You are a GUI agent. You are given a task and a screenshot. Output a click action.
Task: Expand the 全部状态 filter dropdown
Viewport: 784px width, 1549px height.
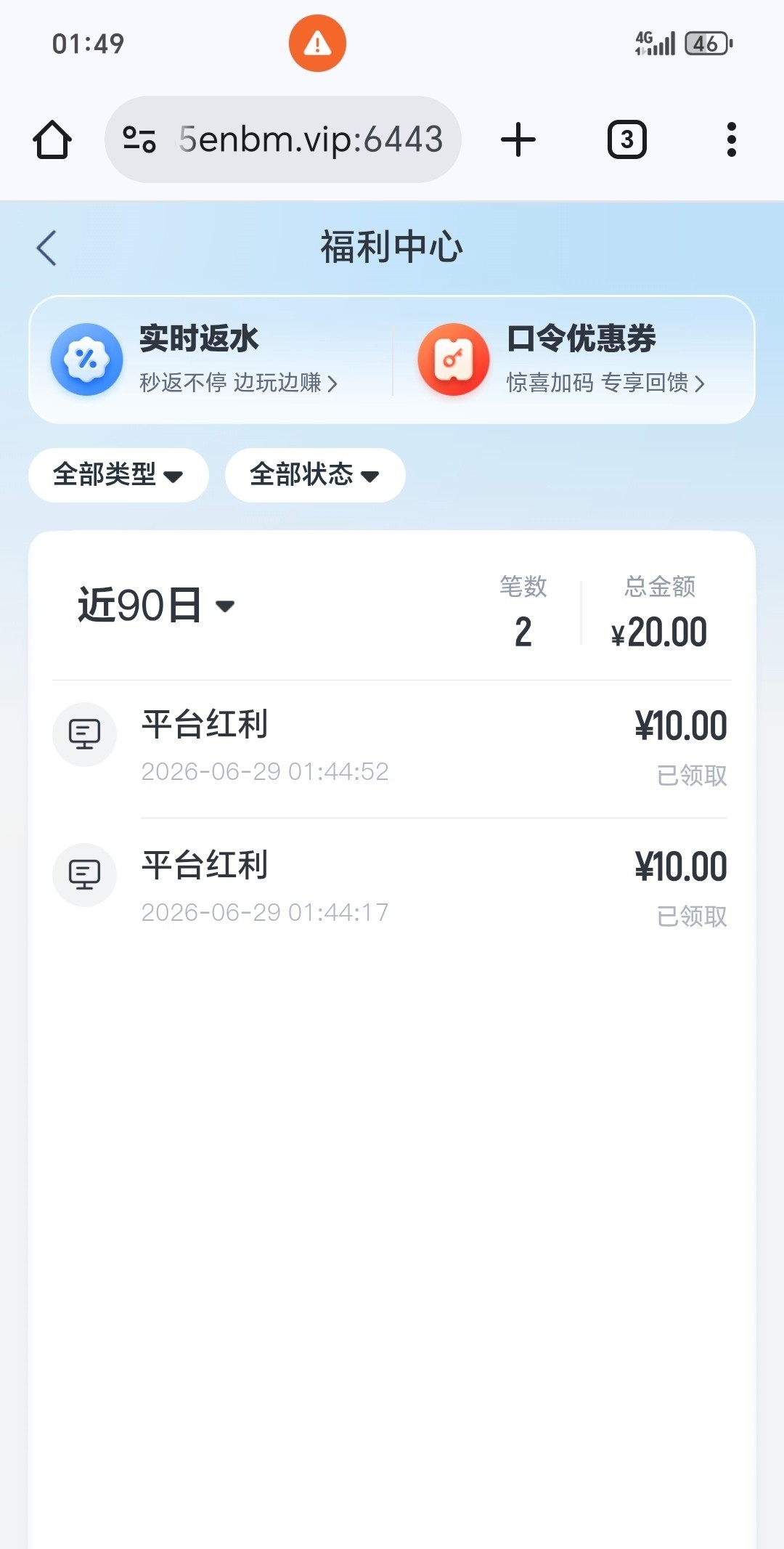(x=315, y=475)
